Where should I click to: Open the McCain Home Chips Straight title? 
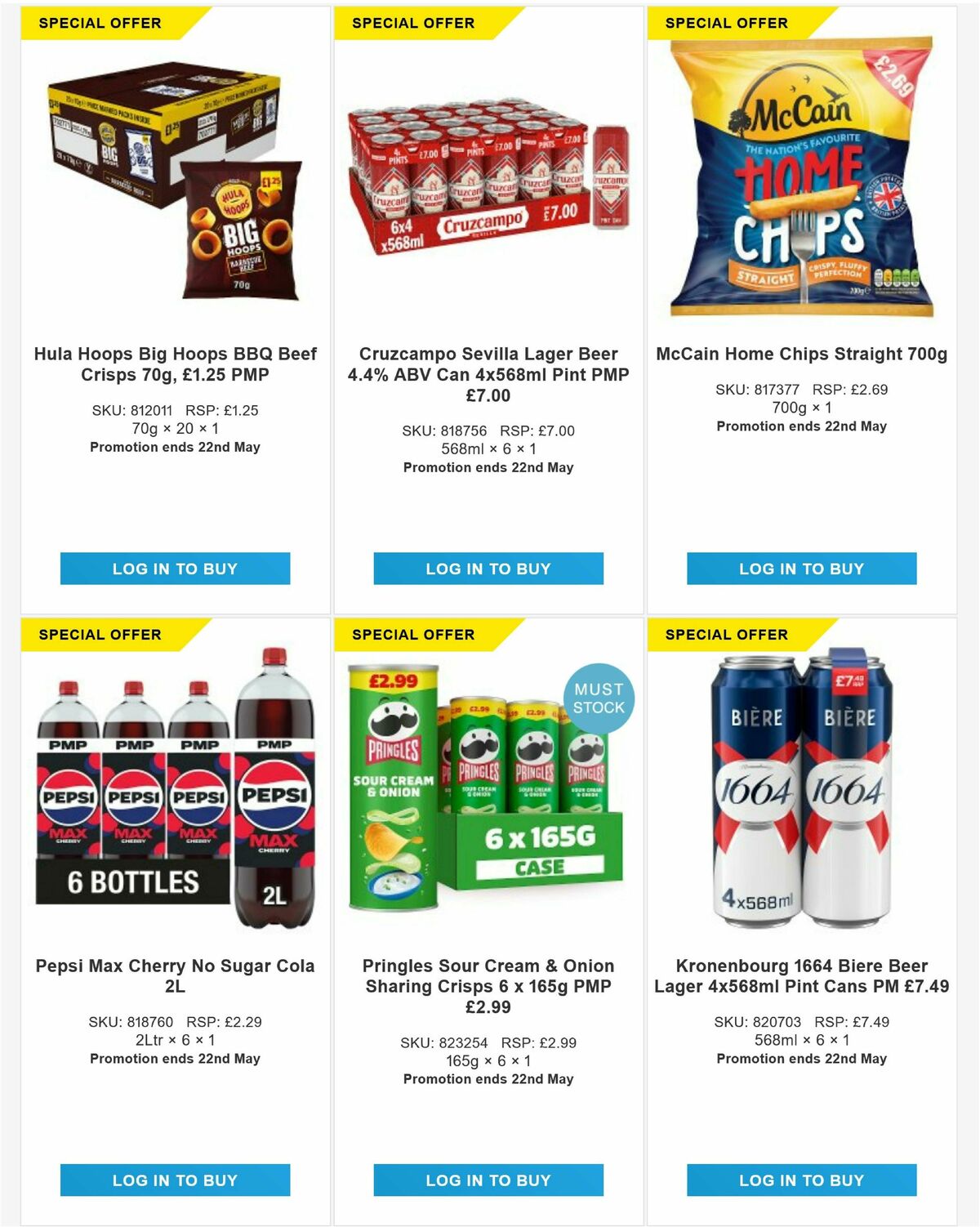click(x=802, y=355)
